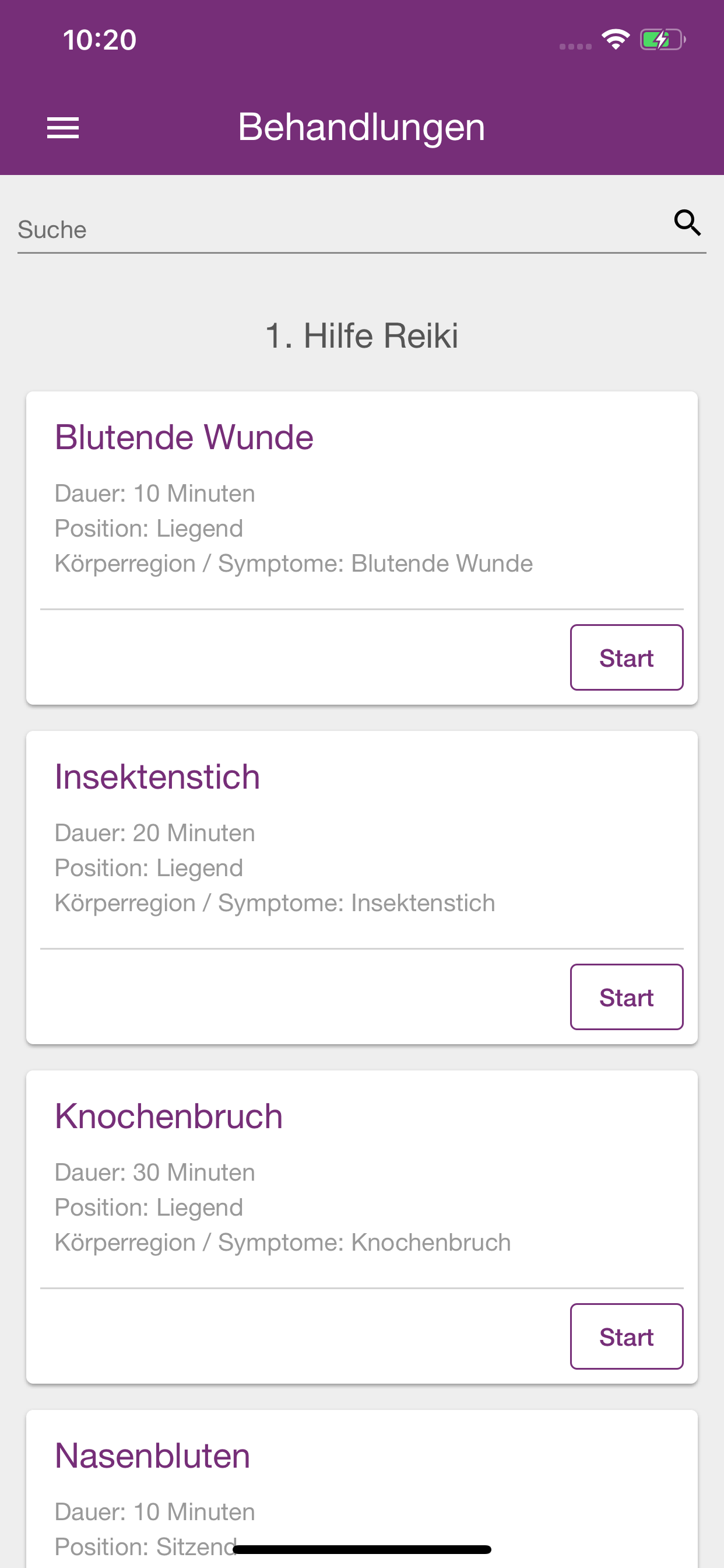Viewport: 724px width, 1568px height.
Task: Start the Knochenbruch treatment
Action: pos(626,1336)
